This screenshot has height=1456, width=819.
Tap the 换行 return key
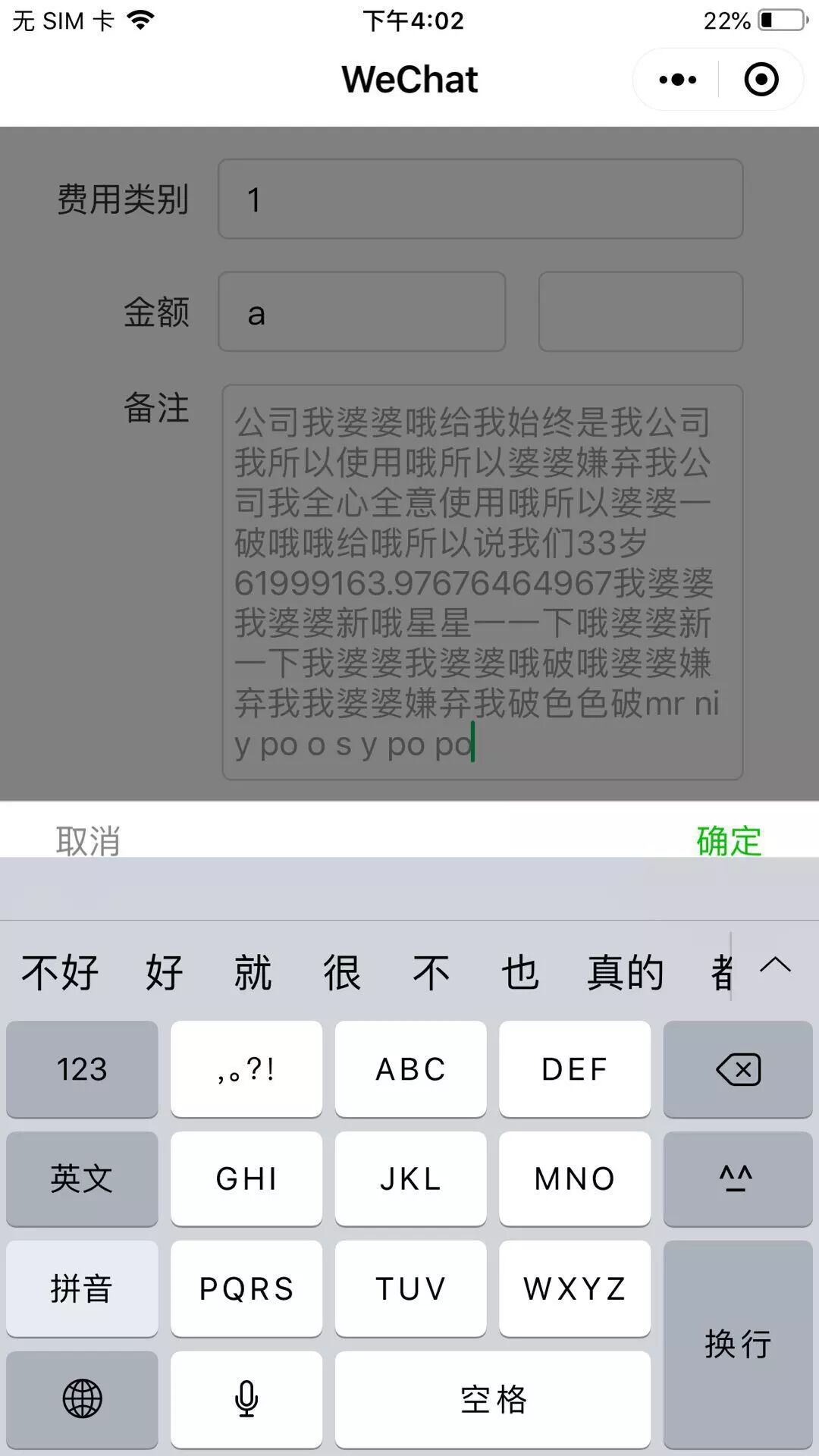(x=738, y=1344)
